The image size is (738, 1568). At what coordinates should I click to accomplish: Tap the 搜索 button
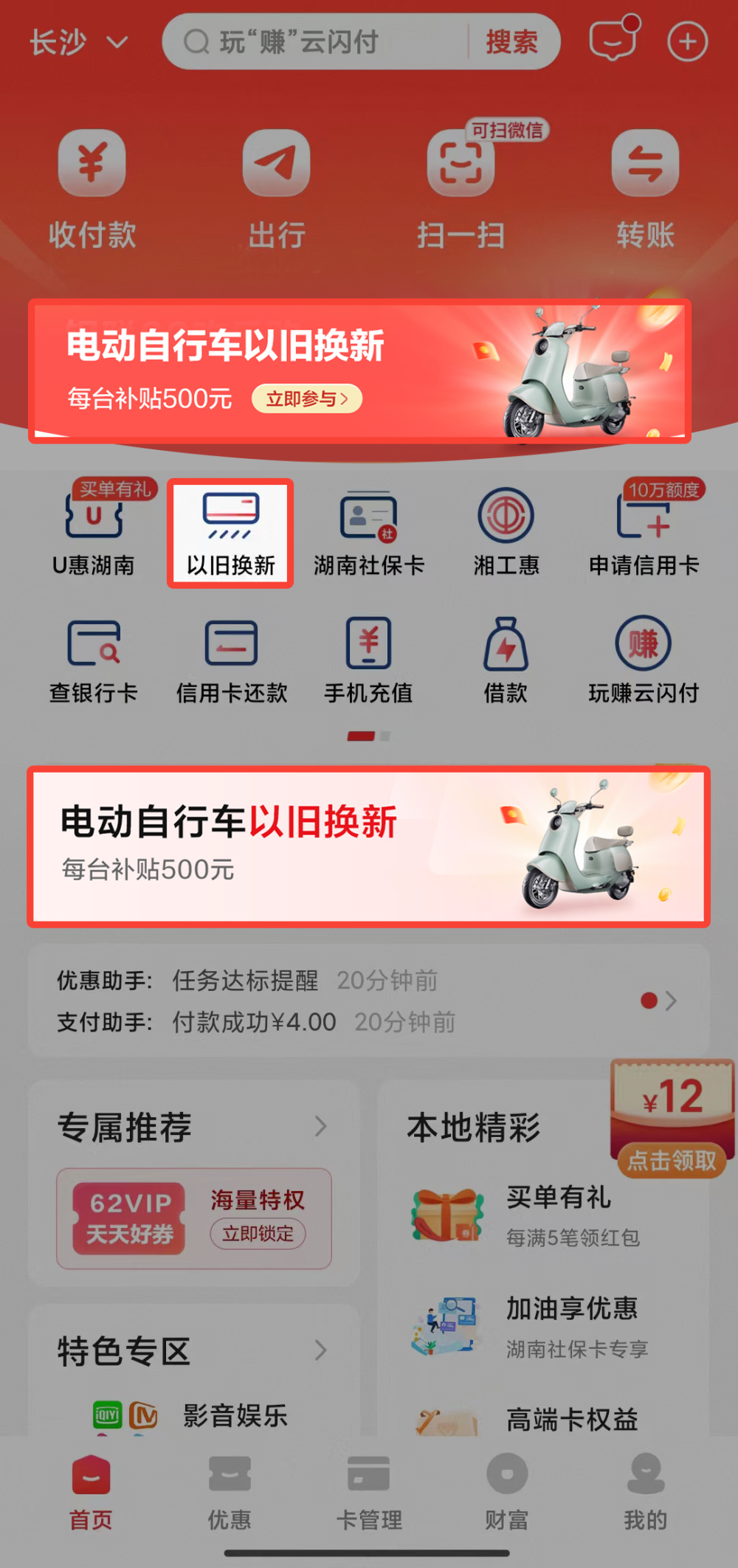click(x=511, y=42)
